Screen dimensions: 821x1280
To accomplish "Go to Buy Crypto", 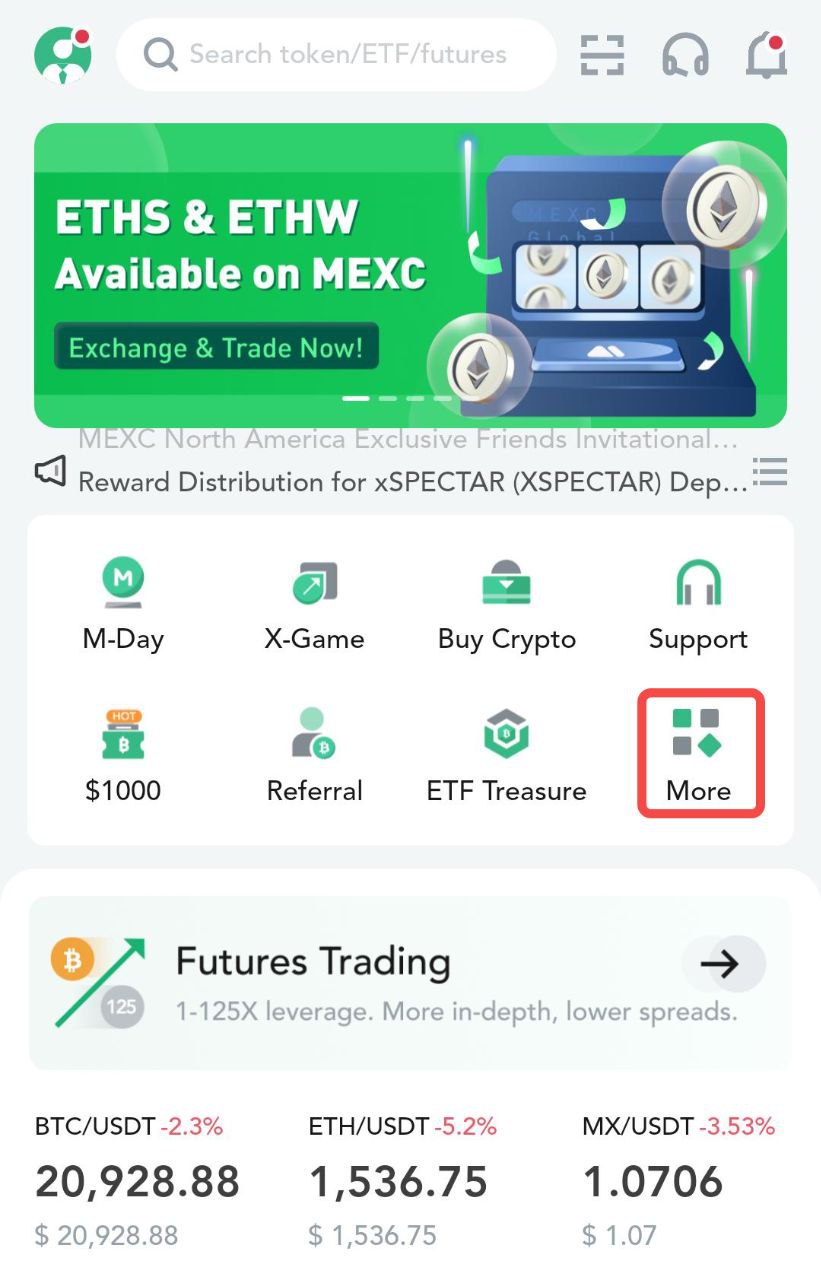I will coord(506,605).
